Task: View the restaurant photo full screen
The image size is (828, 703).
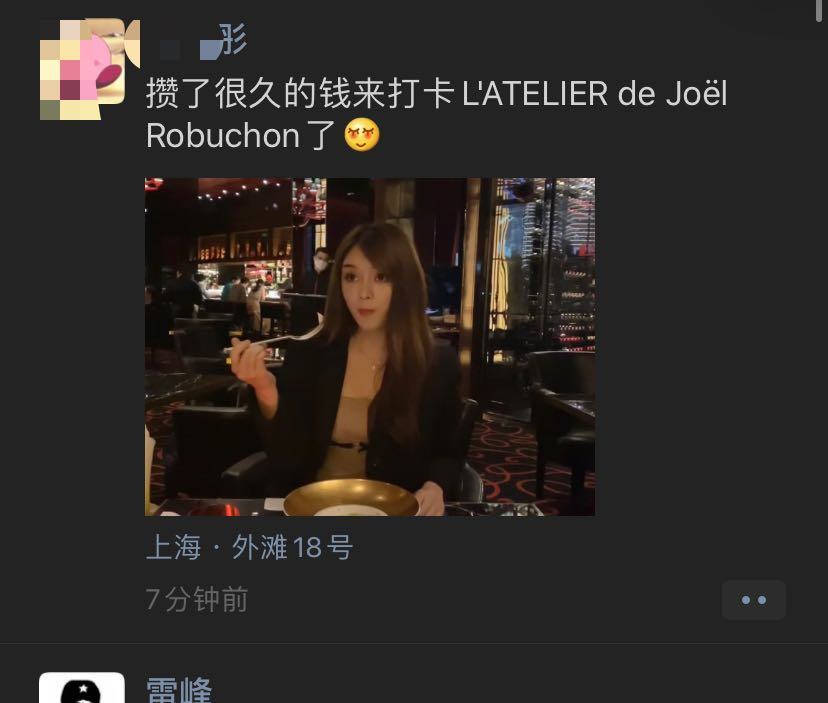Action: [x=369, y=346]
